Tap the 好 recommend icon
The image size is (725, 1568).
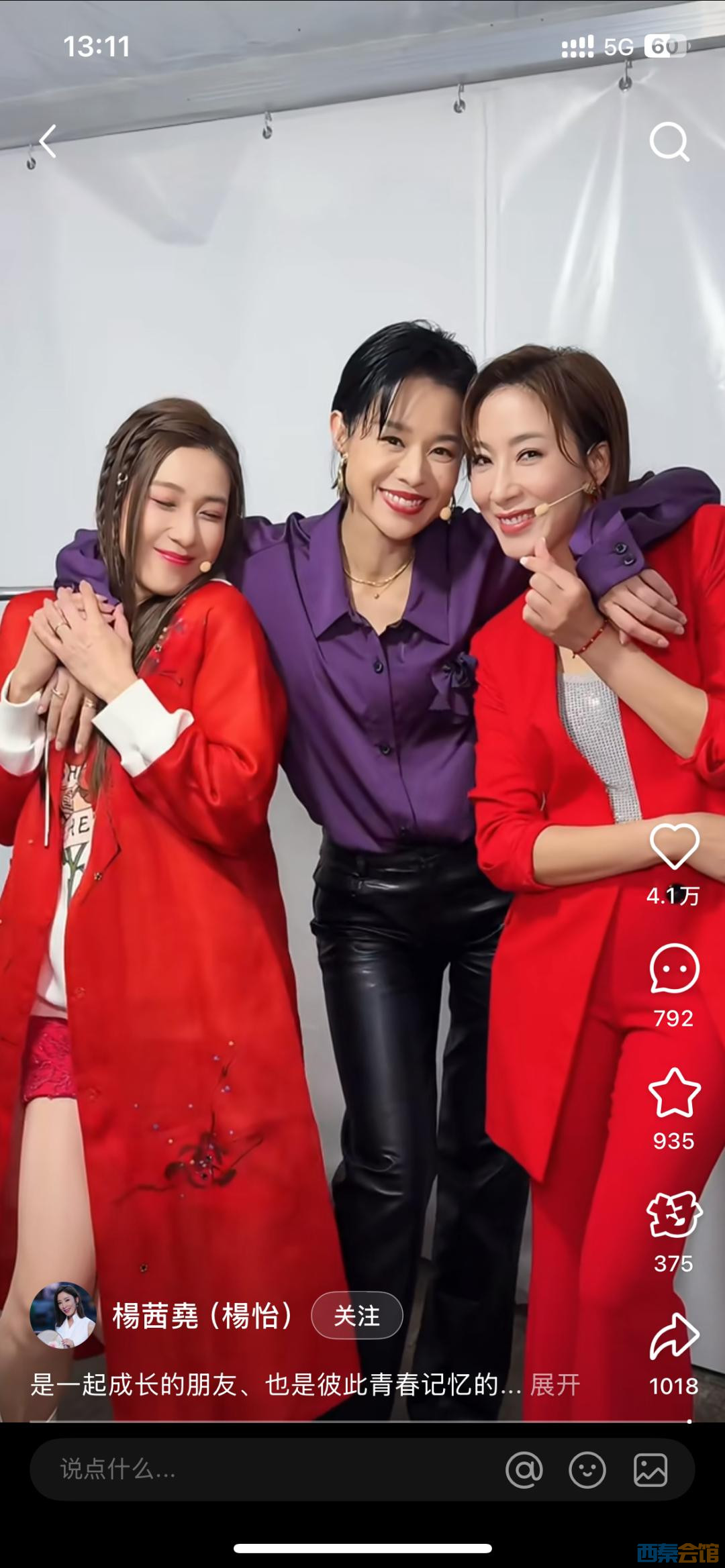pyautogui.click(x=674, y=1215)
